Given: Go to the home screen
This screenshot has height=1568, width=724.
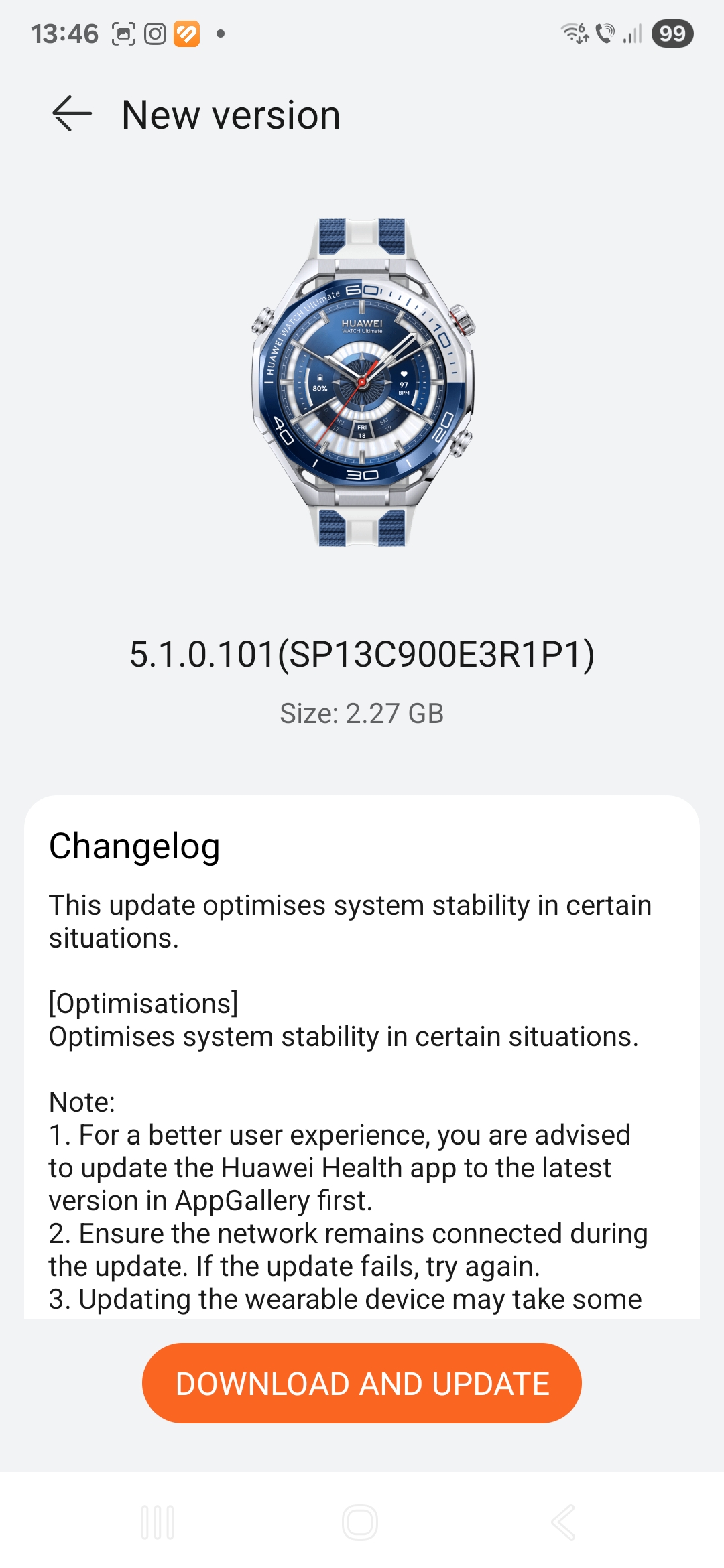Looking at the screenshot, I should point(360,1522).
